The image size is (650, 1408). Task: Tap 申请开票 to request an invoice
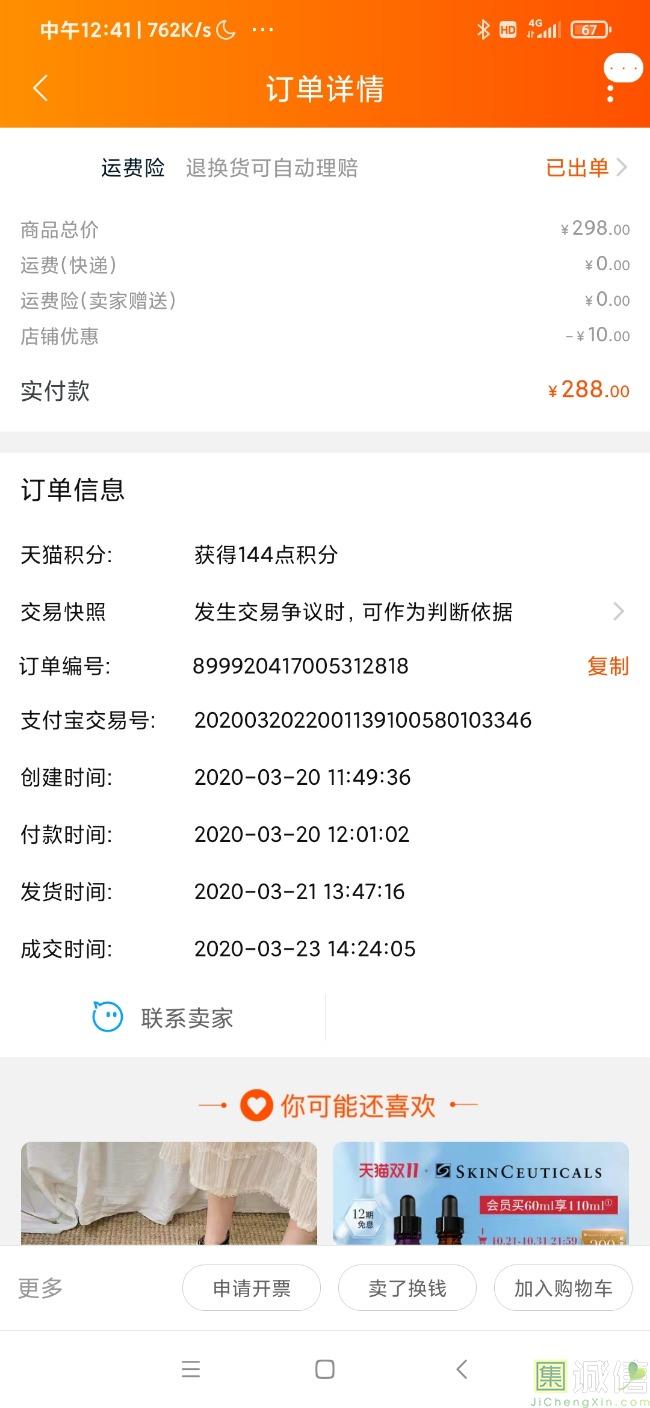coord(251,1288)
